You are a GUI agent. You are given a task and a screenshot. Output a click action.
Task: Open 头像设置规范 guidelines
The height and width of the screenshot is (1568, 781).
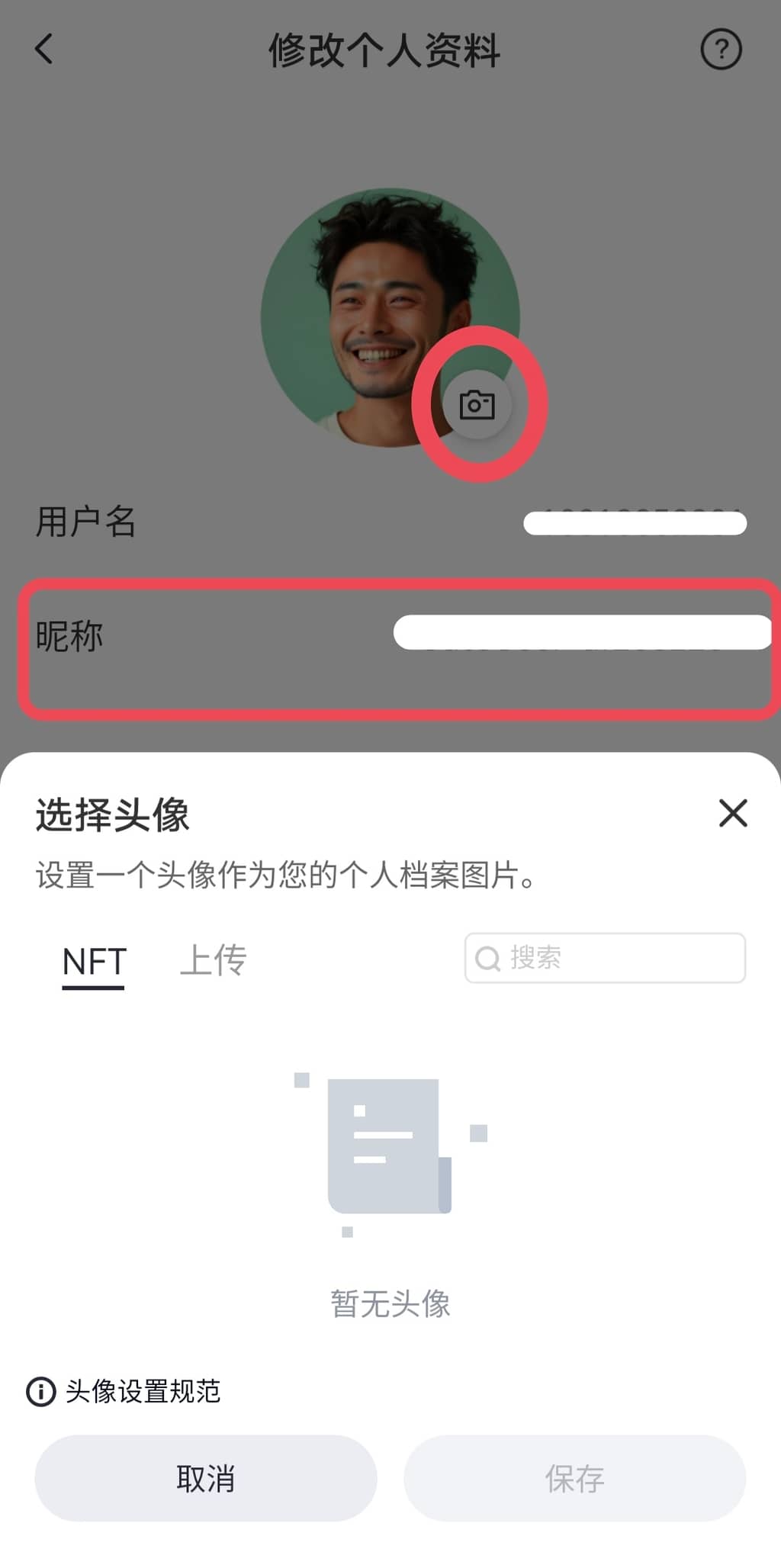click(x=124, y=1392)
